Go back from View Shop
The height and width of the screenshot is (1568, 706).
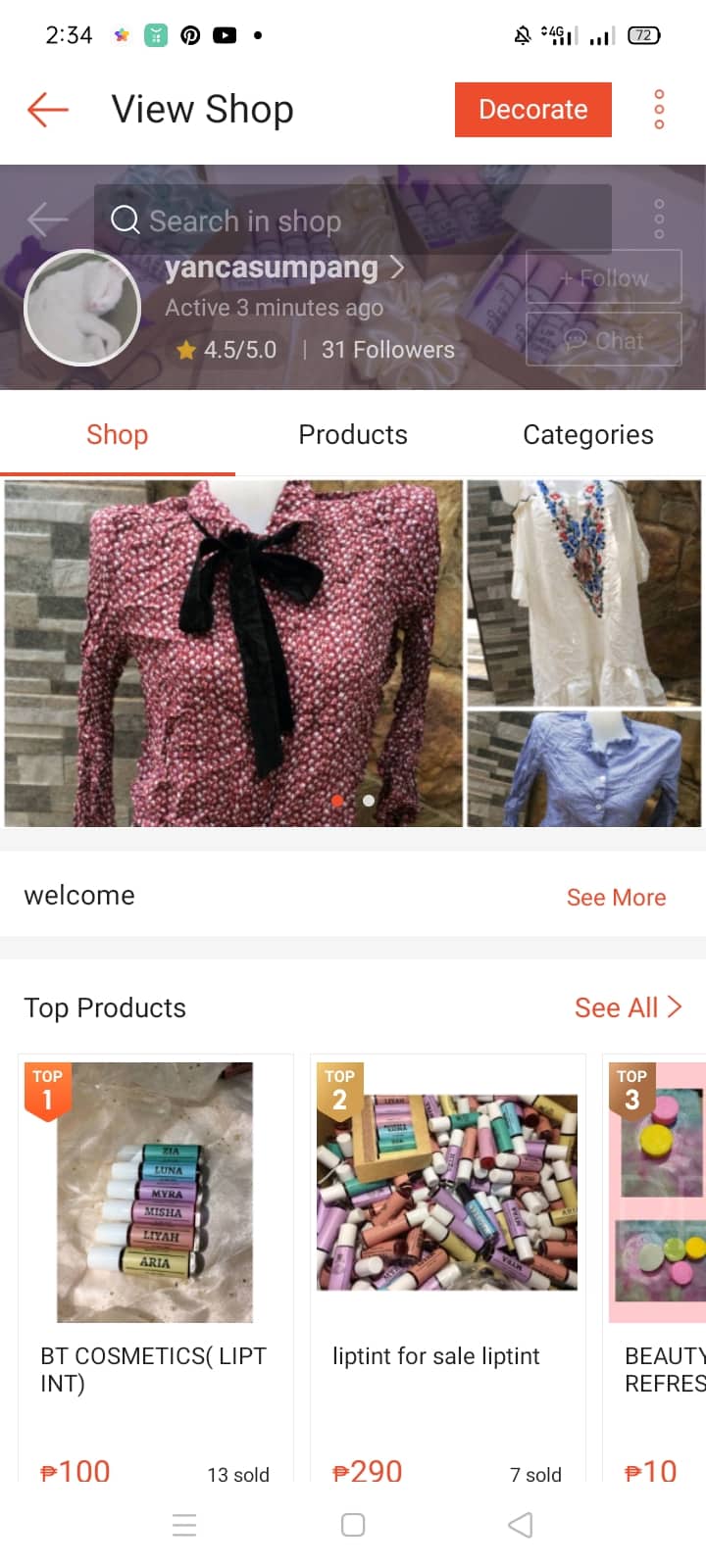47,110
